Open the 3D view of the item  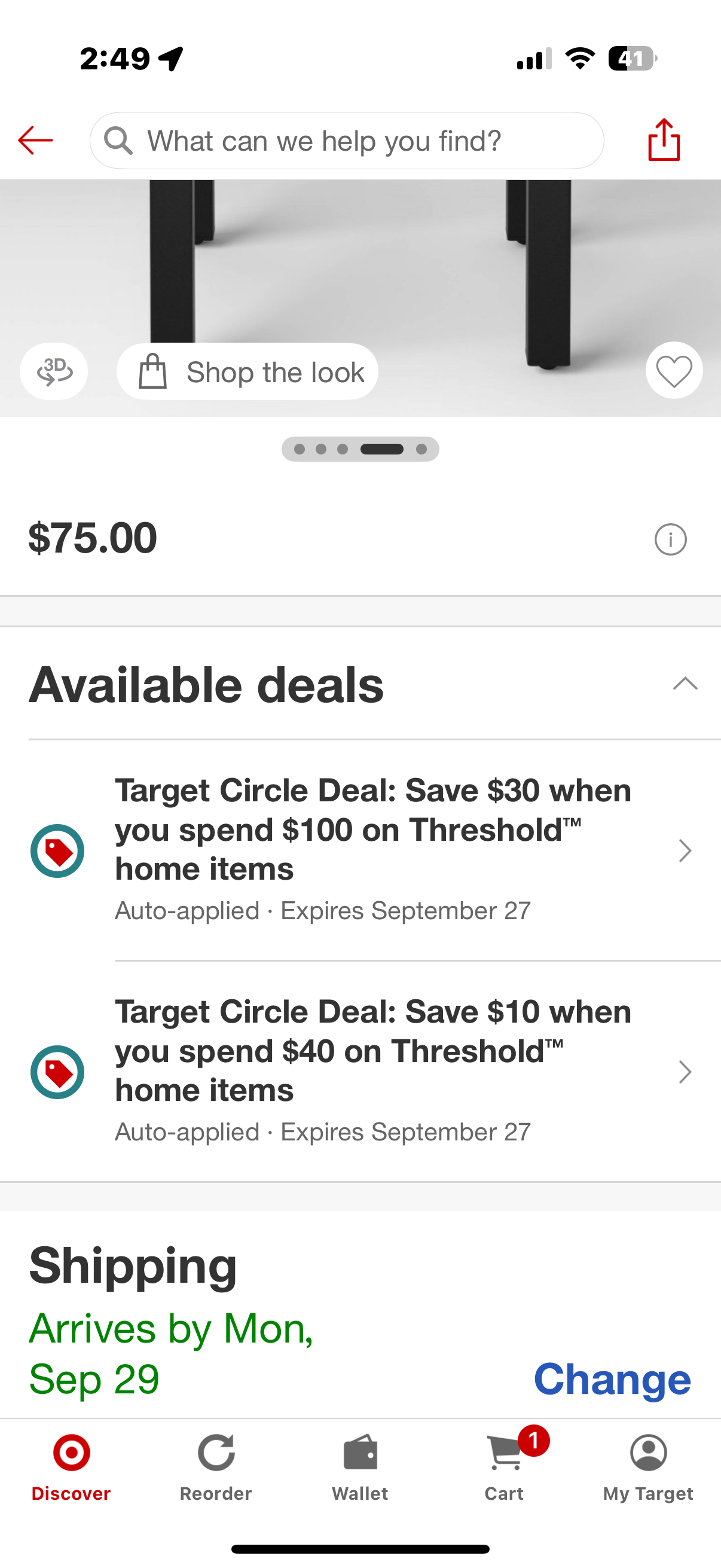point(54,371)
